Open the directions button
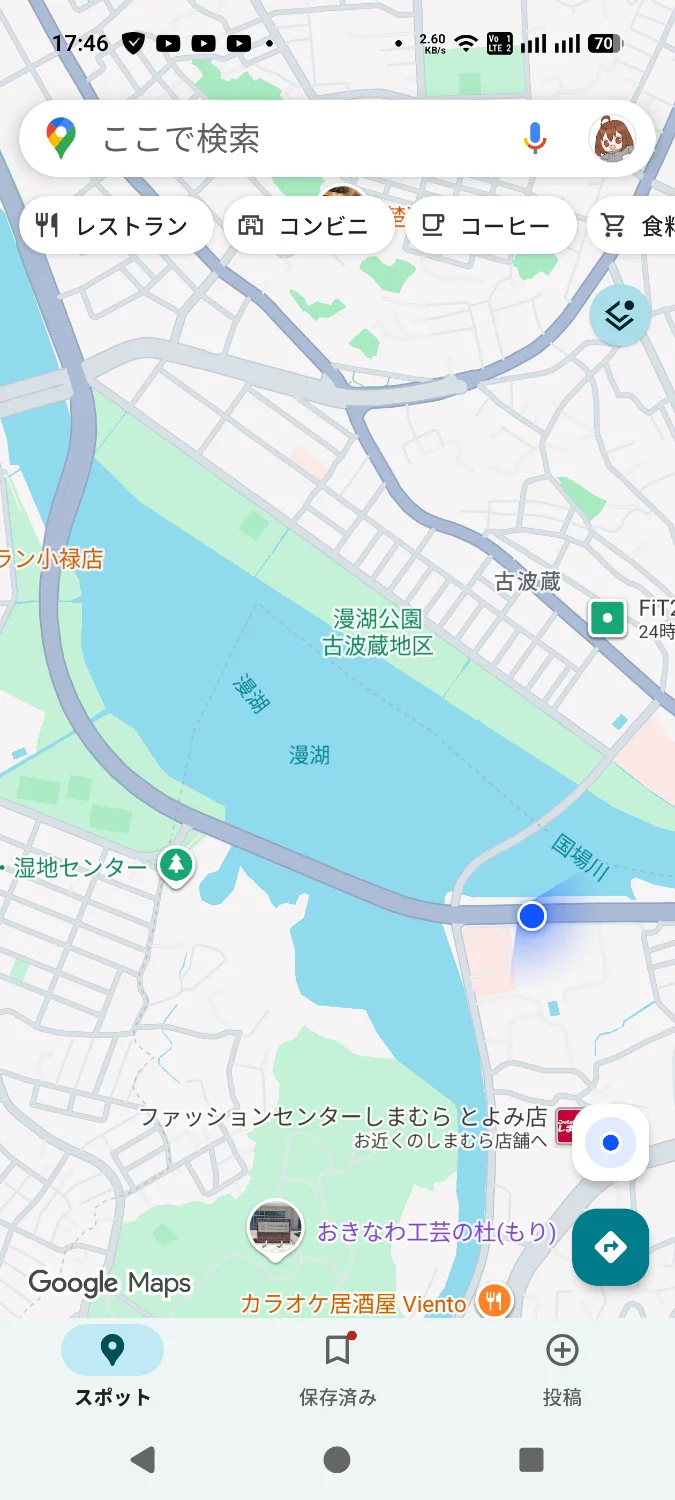 tap(611, 1247)
